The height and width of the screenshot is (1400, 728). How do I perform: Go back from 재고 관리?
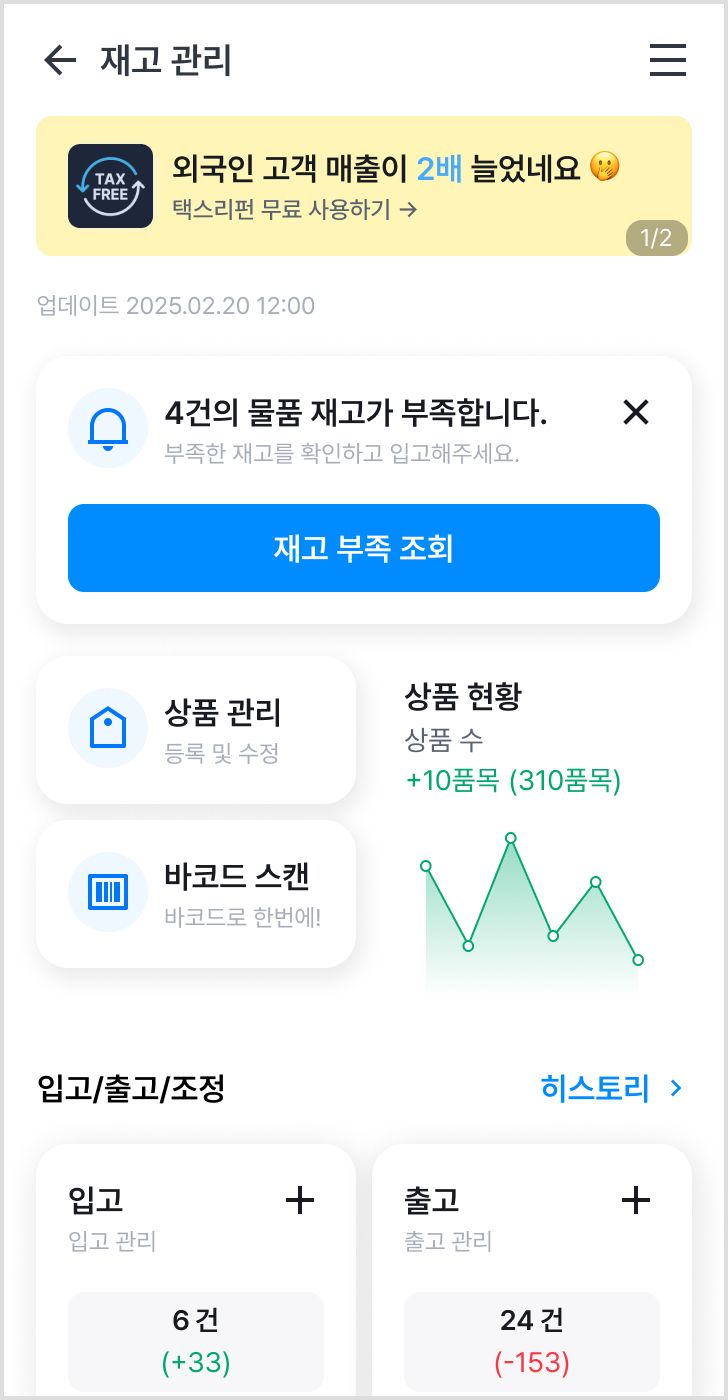pos(60,61)
